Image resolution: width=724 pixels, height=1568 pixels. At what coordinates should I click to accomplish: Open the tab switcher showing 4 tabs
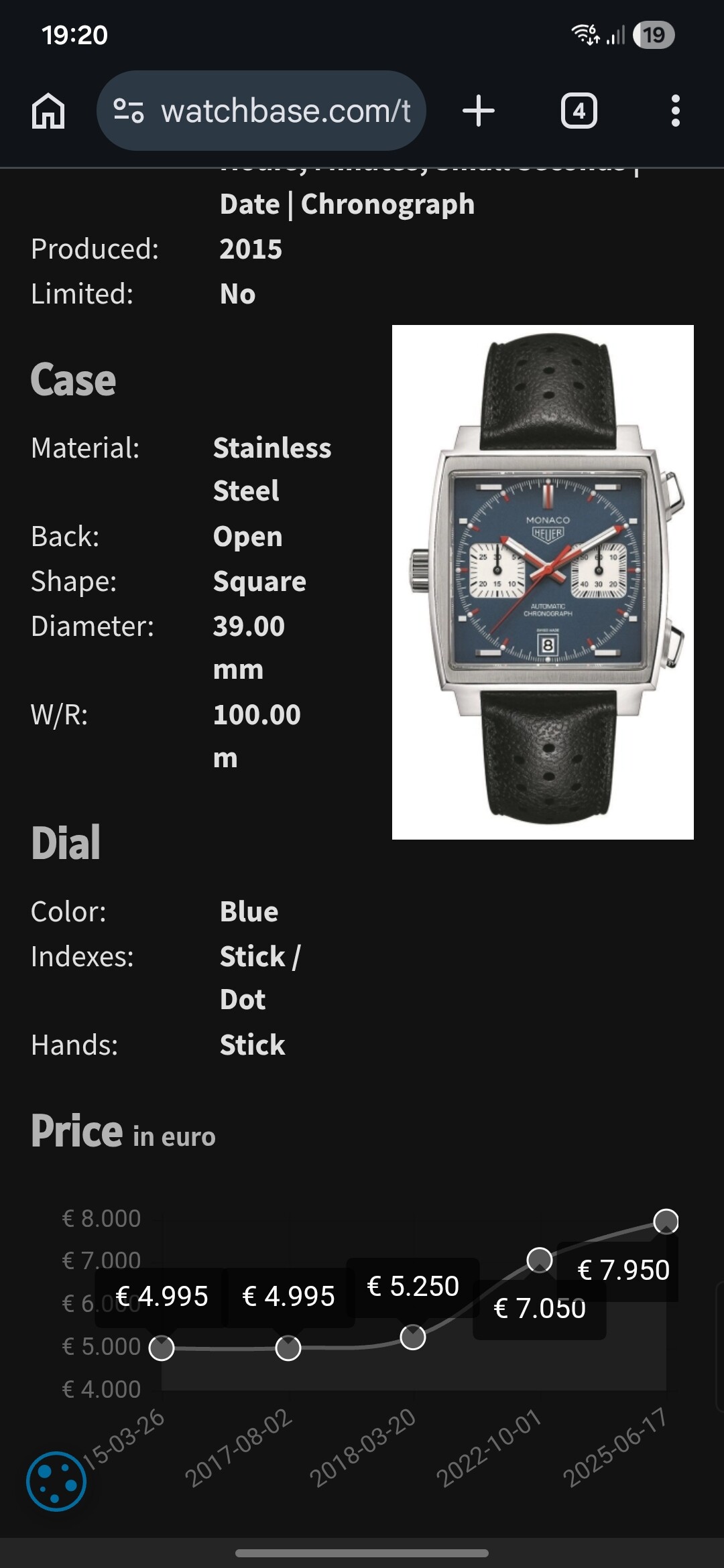click(579, 111)
